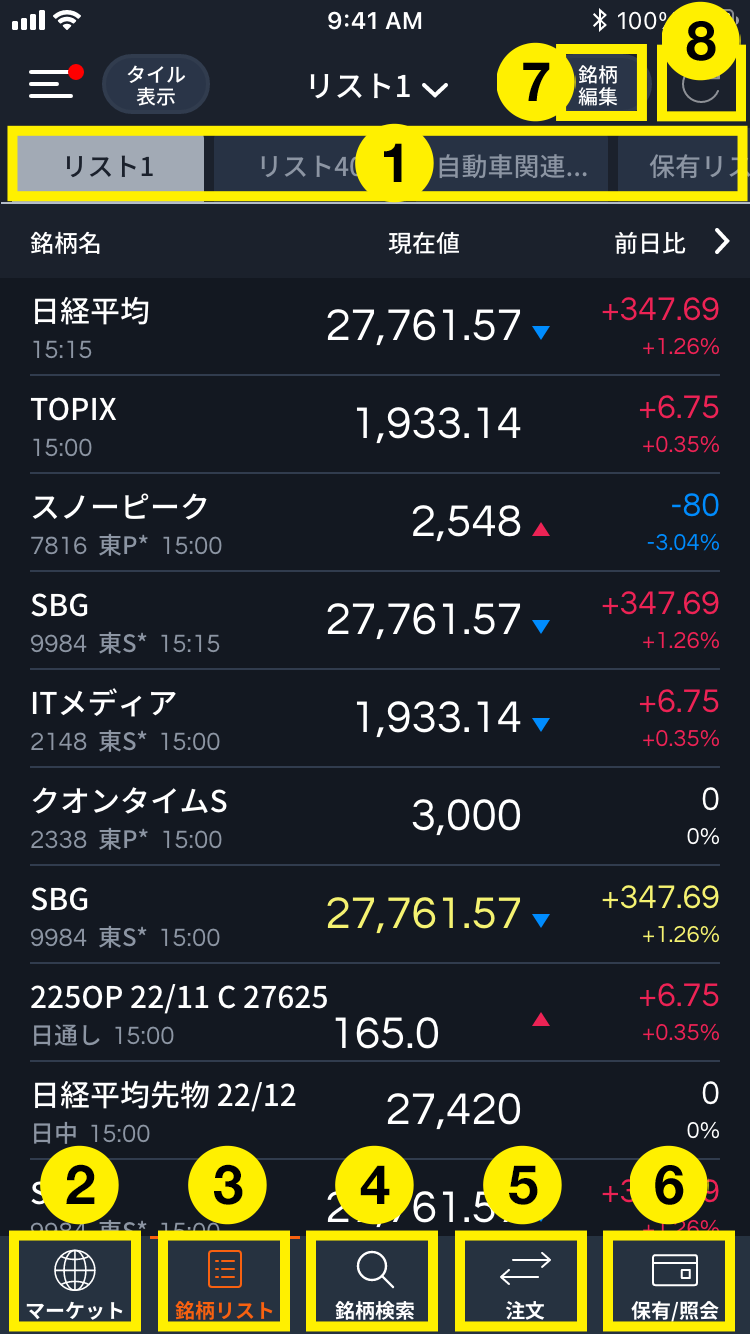Tap the chevron beside 前日比
Viewport: 750px width, 1334px height.
(722, 242)
